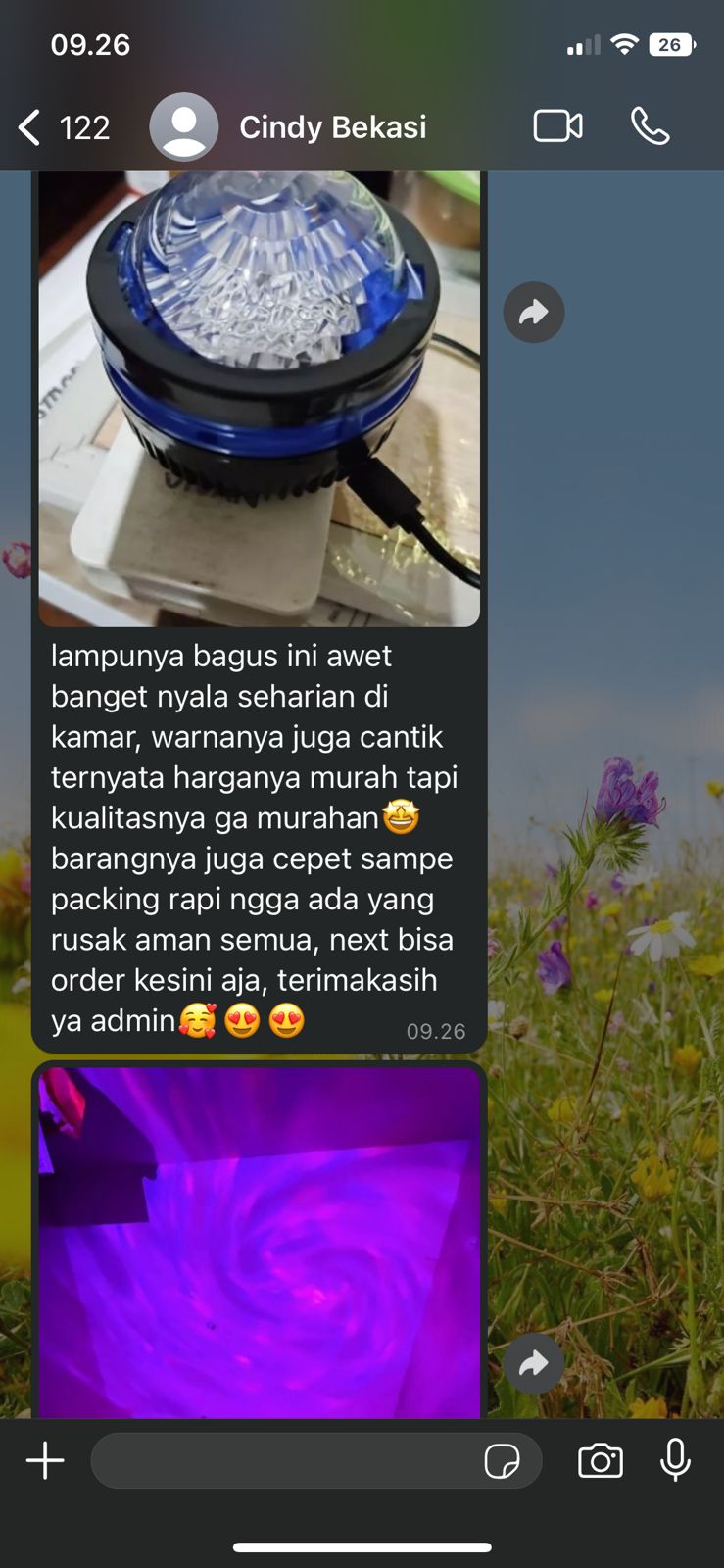Forward the lamp photo message
Screen dimensions: 724x1568
coord(534,313)
